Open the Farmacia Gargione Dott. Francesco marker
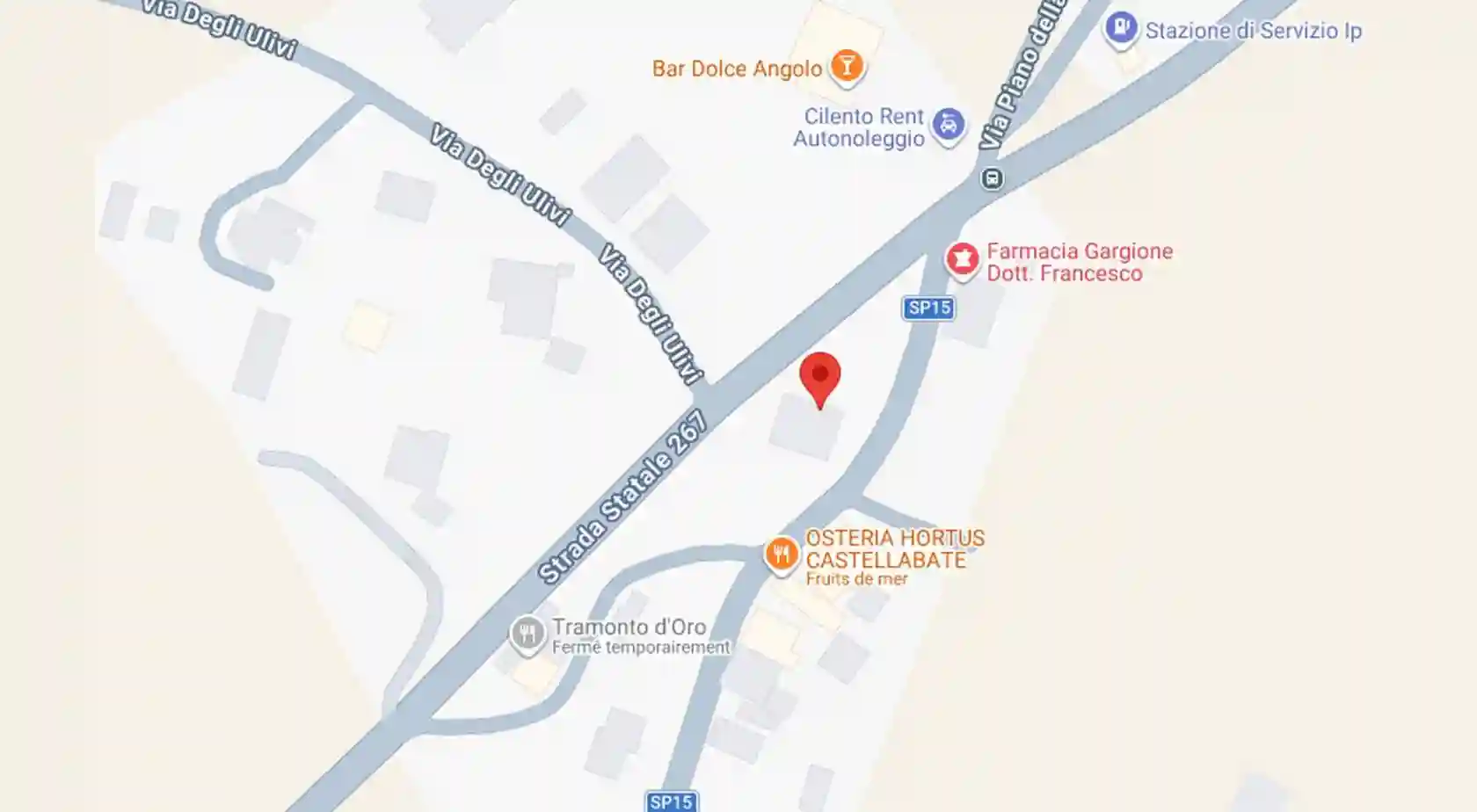 coord(962,259)
